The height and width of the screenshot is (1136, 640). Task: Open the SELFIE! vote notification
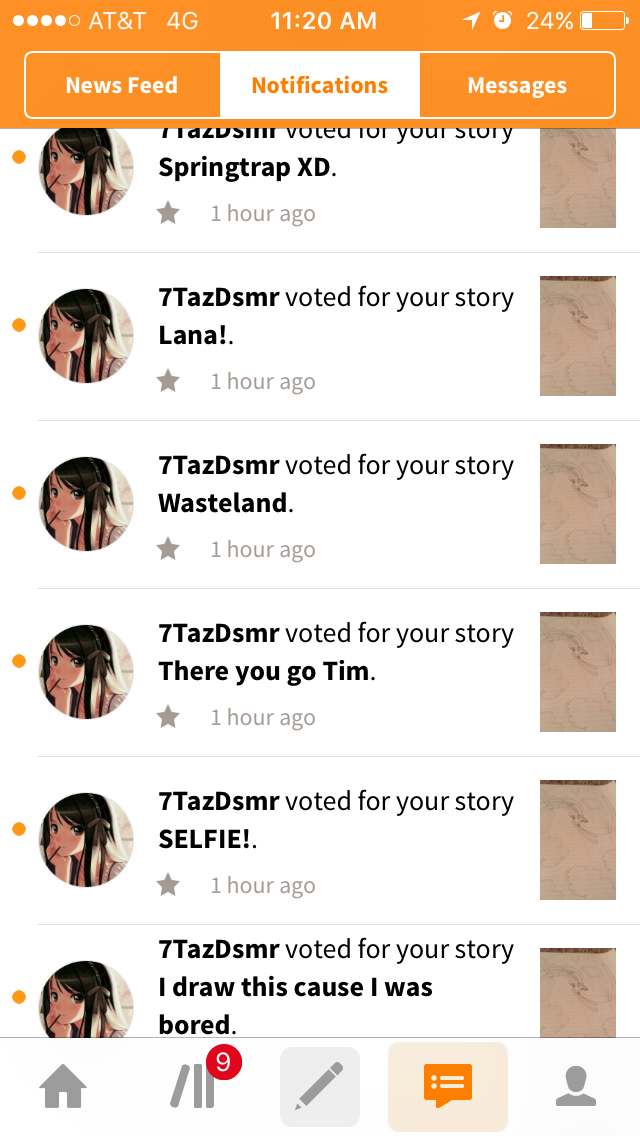tap(335, 840)
